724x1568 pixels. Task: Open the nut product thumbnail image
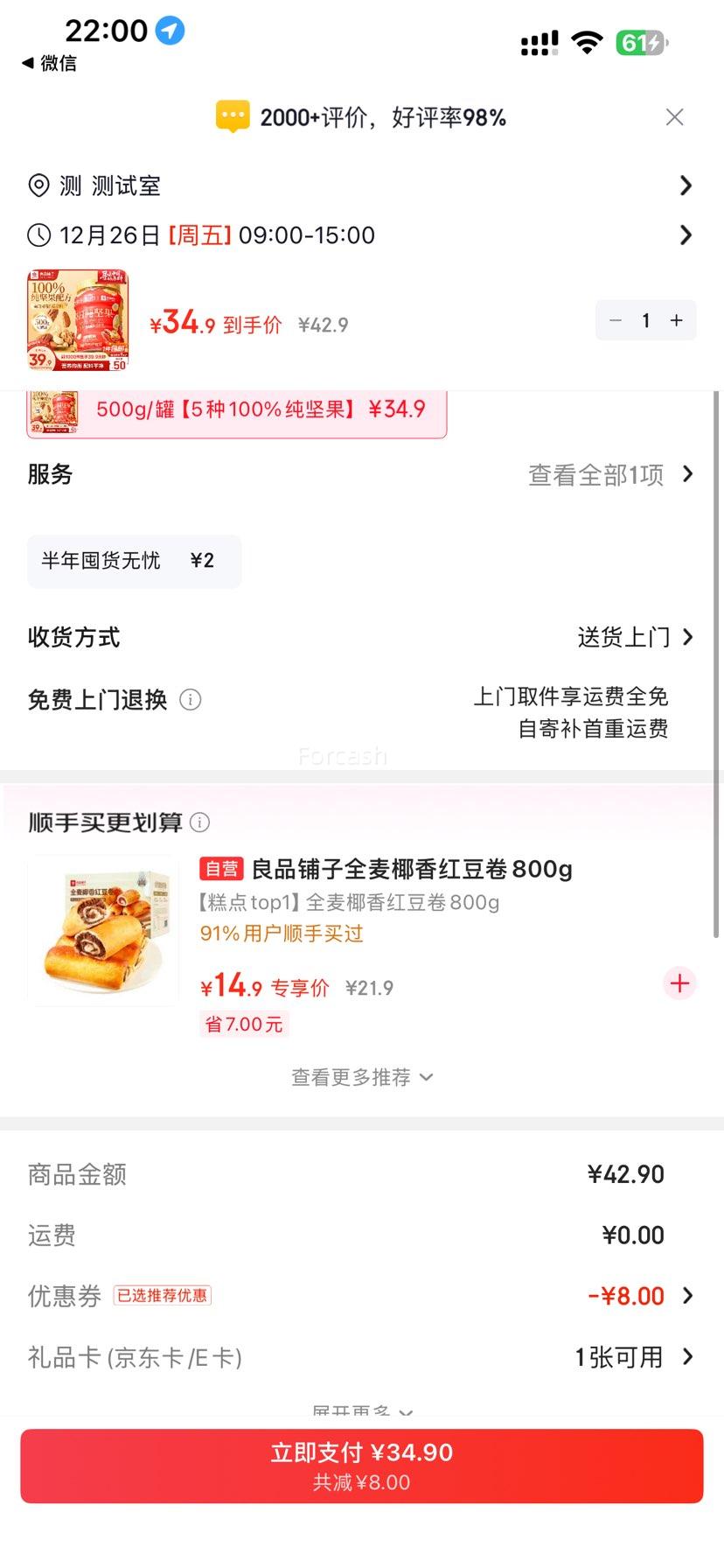[78, 320]
